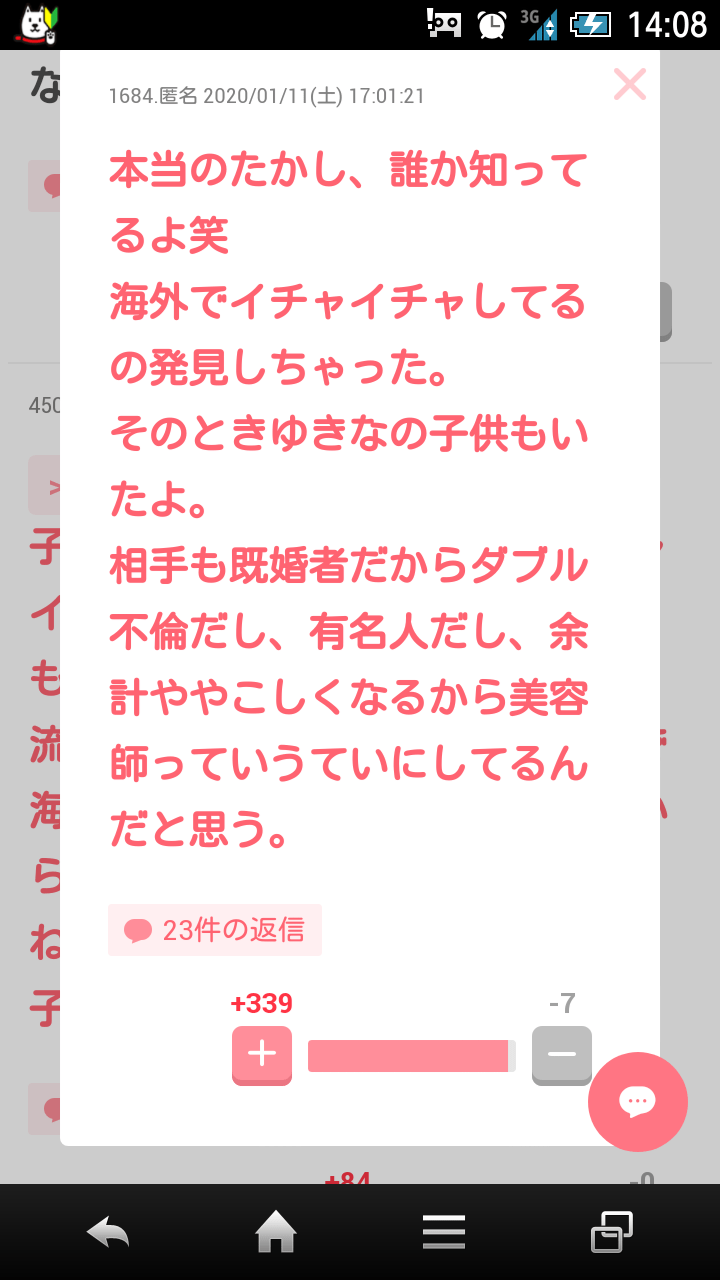Show recent apps

[611, 1232]
